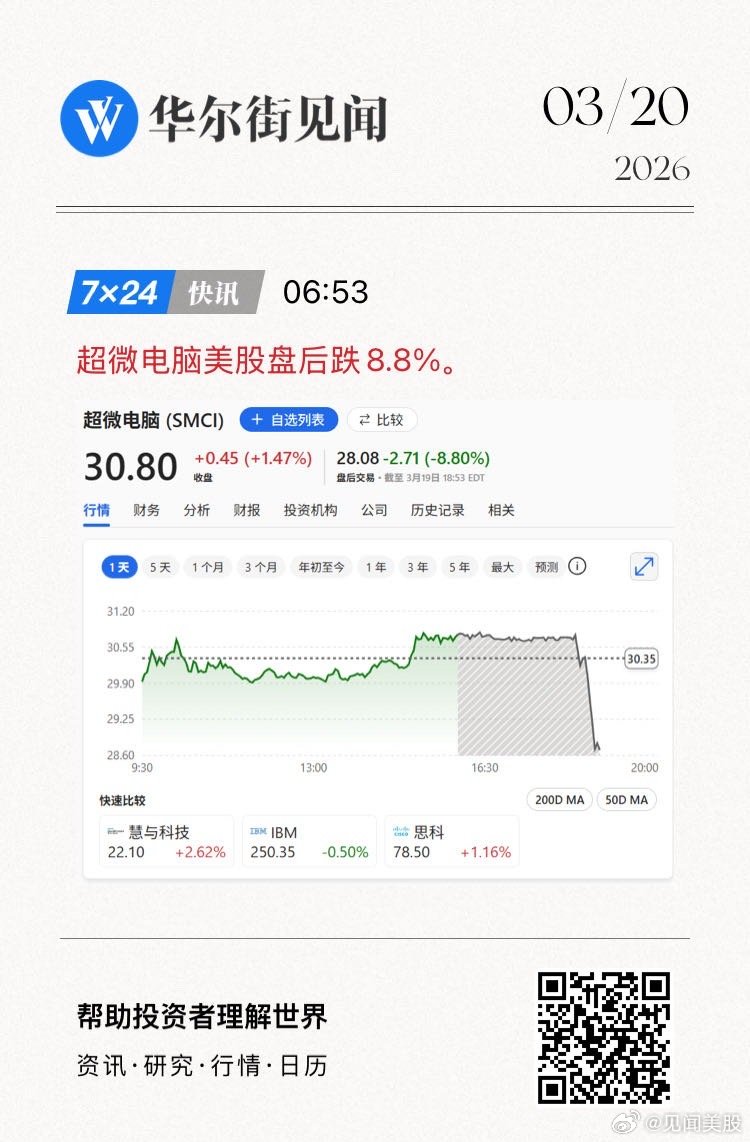Click the IBM logo icon in quick compare
This screenshot has height=1142, width=750.
(258, 831)
